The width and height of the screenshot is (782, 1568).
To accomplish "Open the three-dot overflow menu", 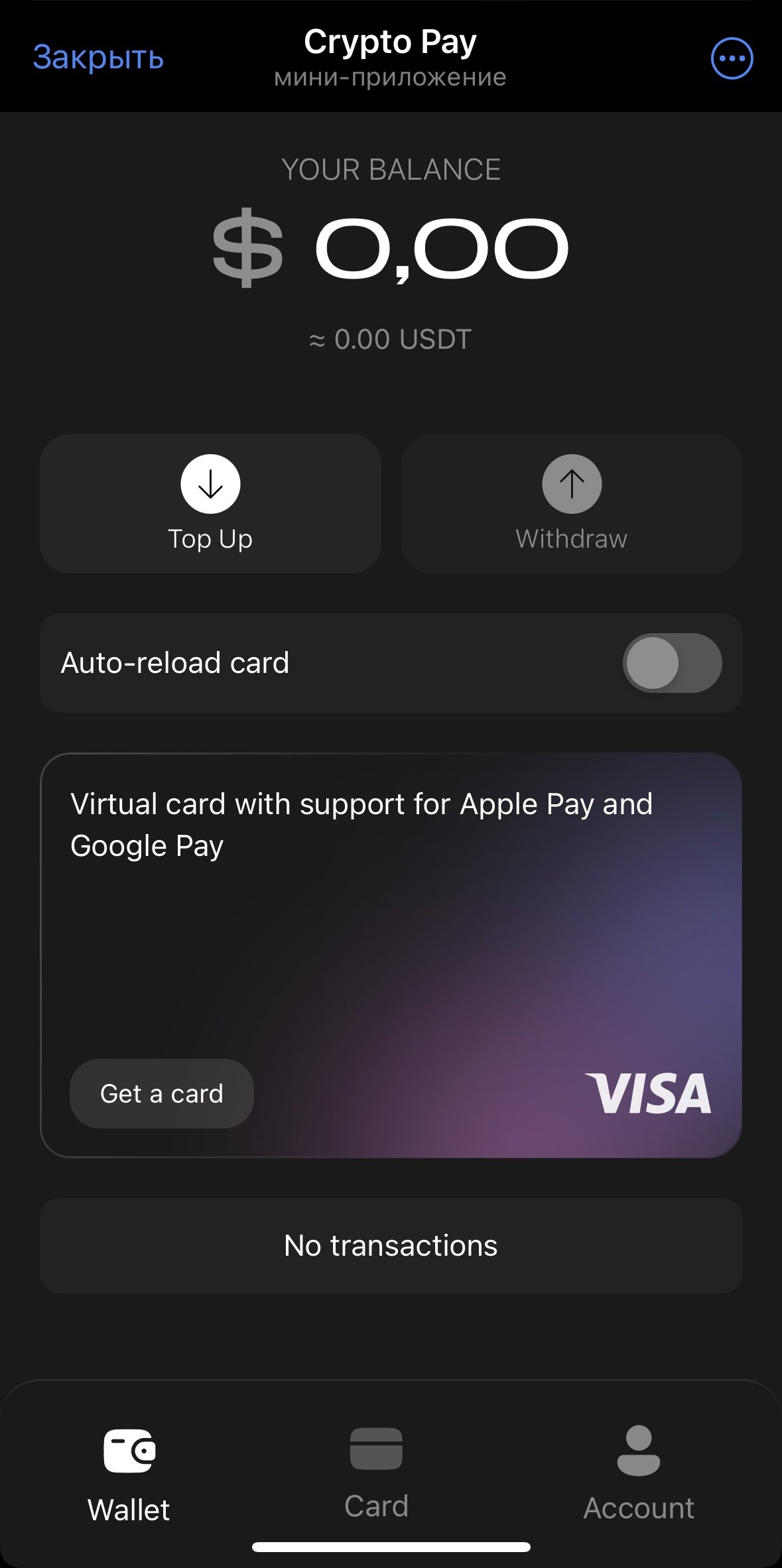I will click(732, 58).
